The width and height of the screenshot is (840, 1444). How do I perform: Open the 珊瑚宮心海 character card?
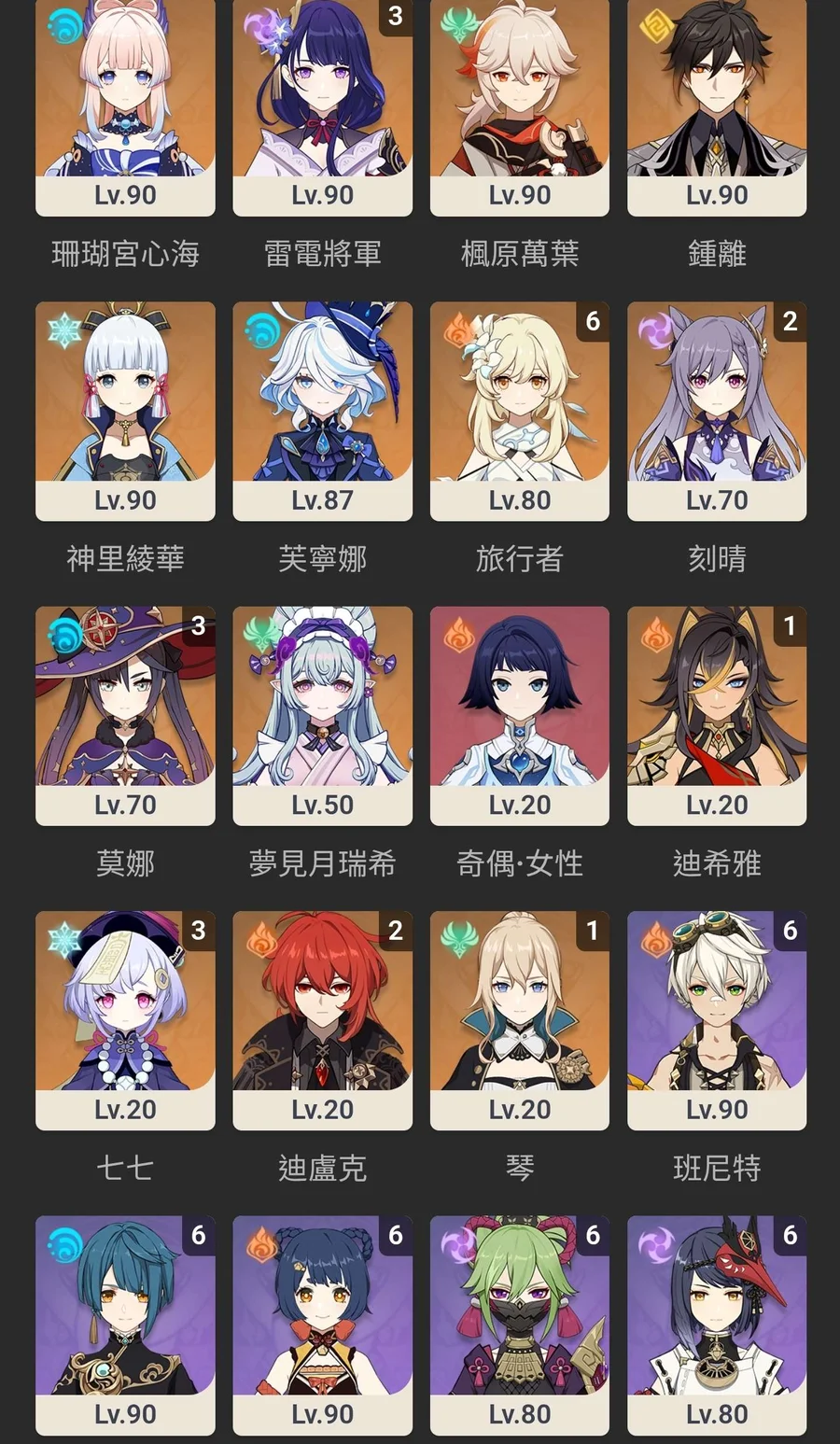(x=125, y=103)
